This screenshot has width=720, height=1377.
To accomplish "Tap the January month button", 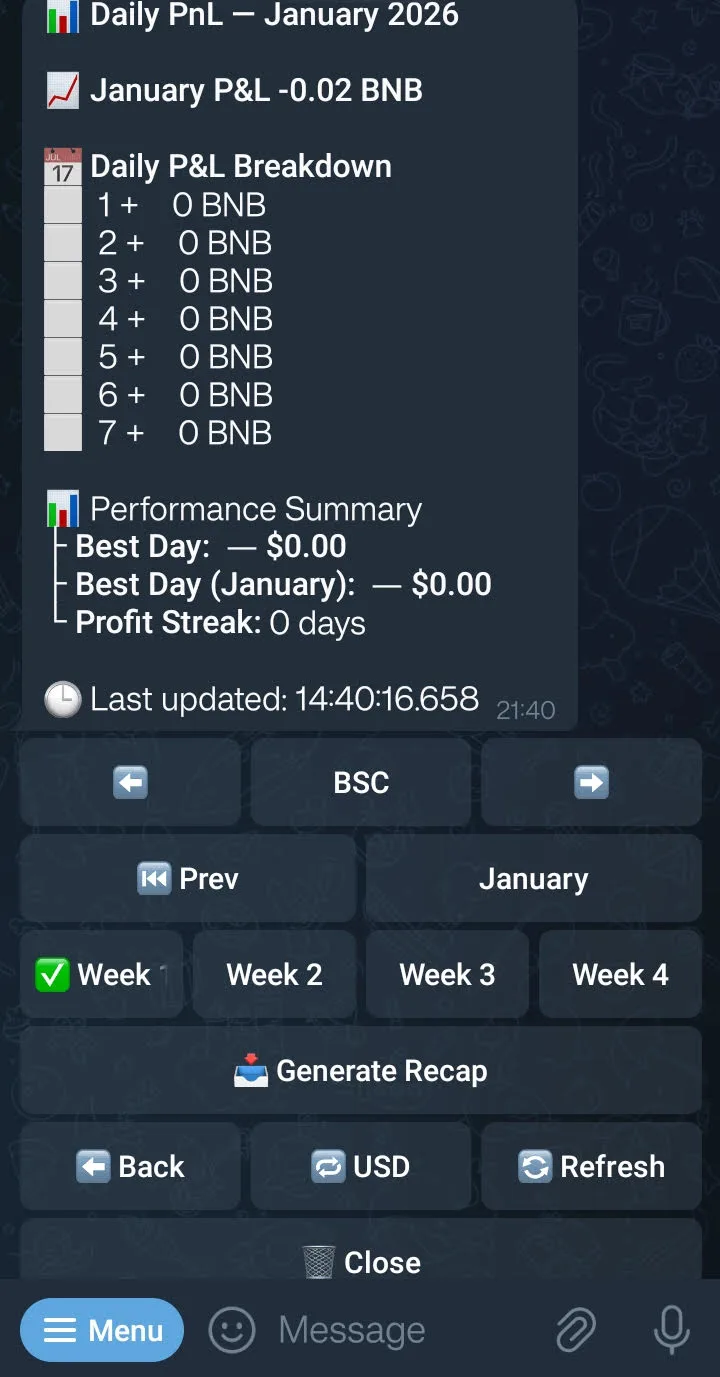I will pos(533,879).
